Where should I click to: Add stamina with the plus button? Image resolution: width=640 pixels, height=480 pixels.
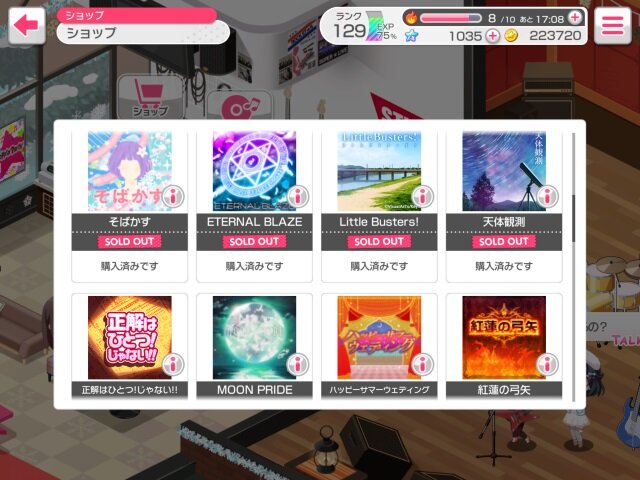click(x=575, y=18)
